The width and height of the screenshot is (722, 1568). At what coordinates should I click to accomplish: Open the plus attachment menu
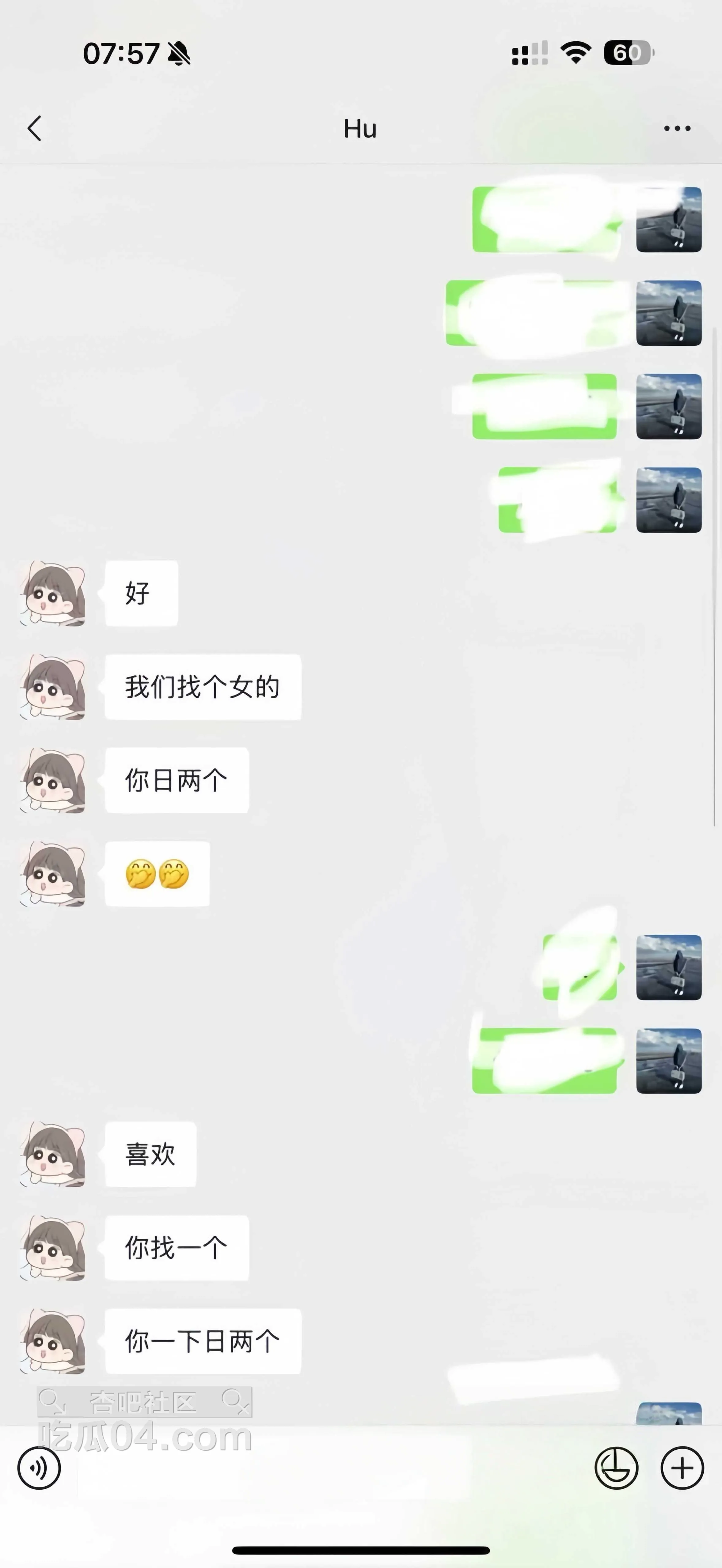pyautogui.click(x=682, y=1468)
